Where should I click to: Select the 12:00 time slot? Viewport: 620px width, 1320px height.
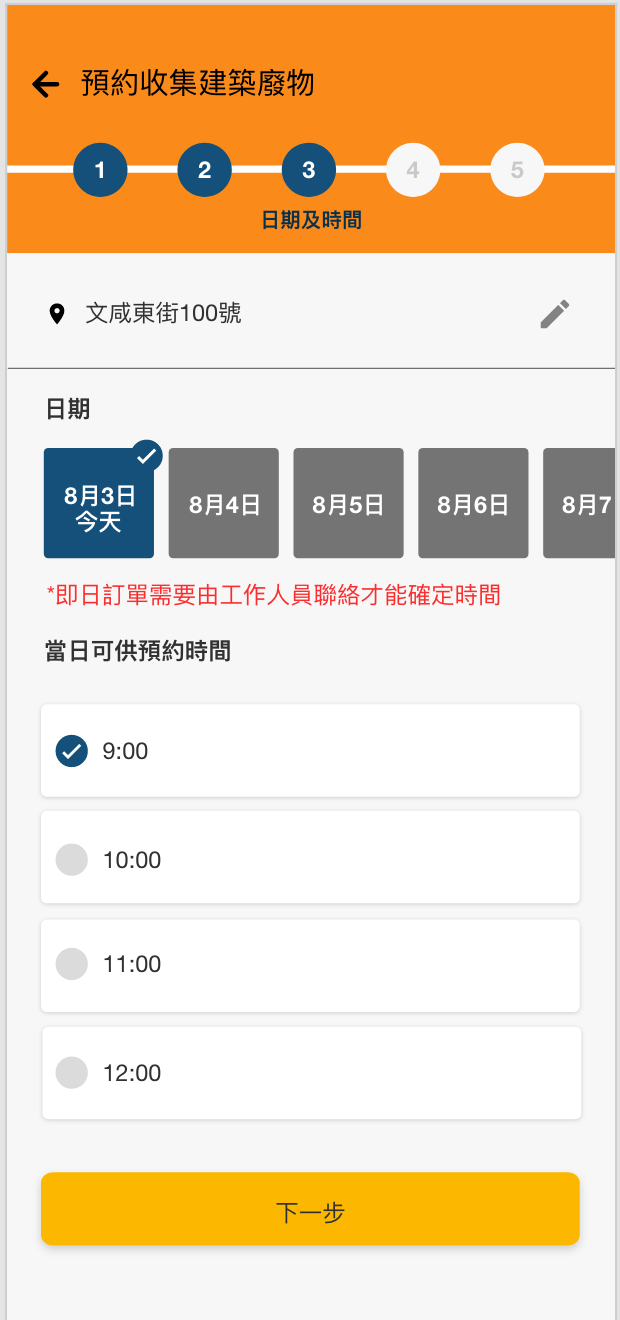pos(310,1073)
